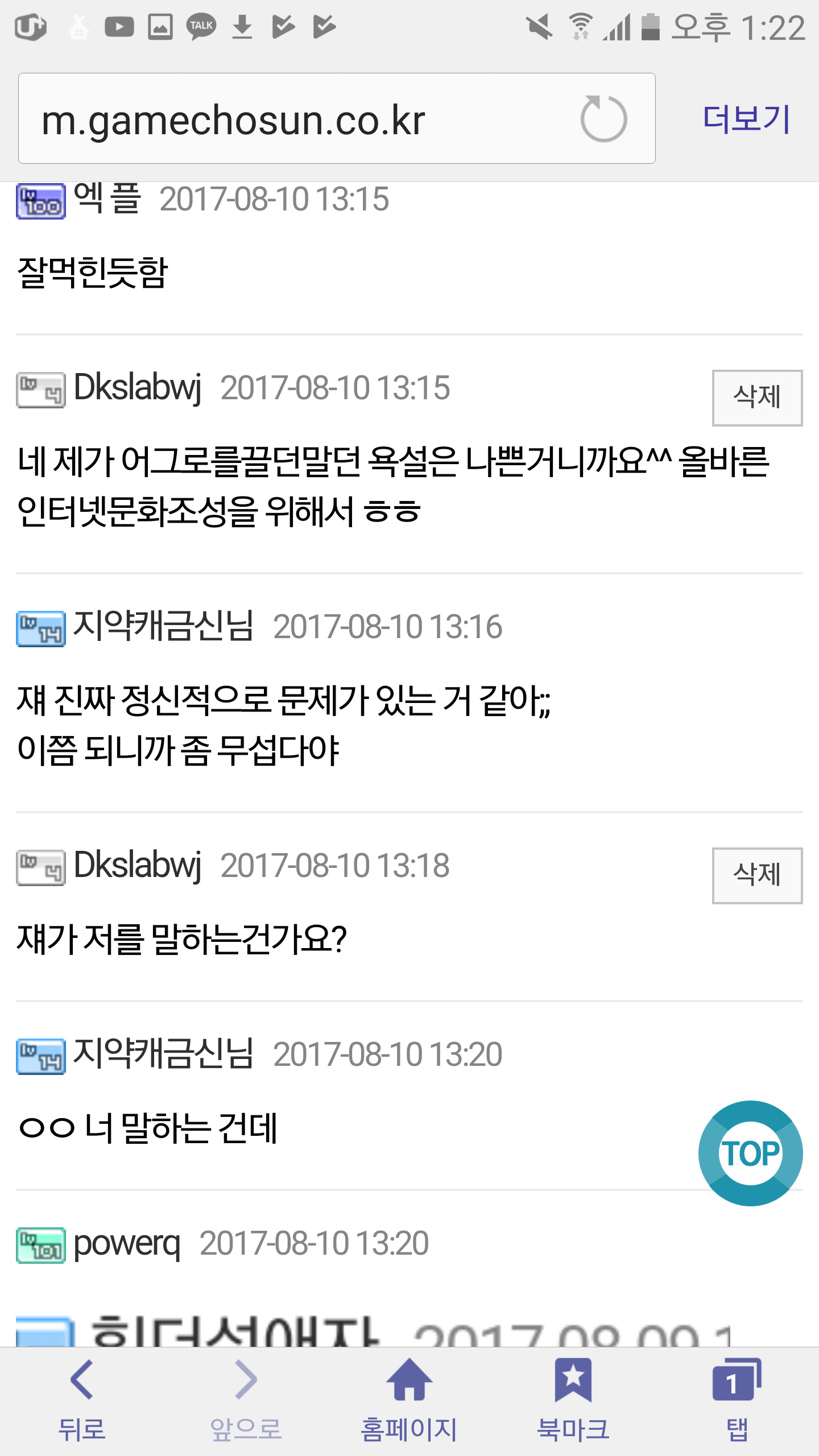The image size is (819, 1456).
Task: Go back with the 뒤로 button
Action: (82, 1401)
